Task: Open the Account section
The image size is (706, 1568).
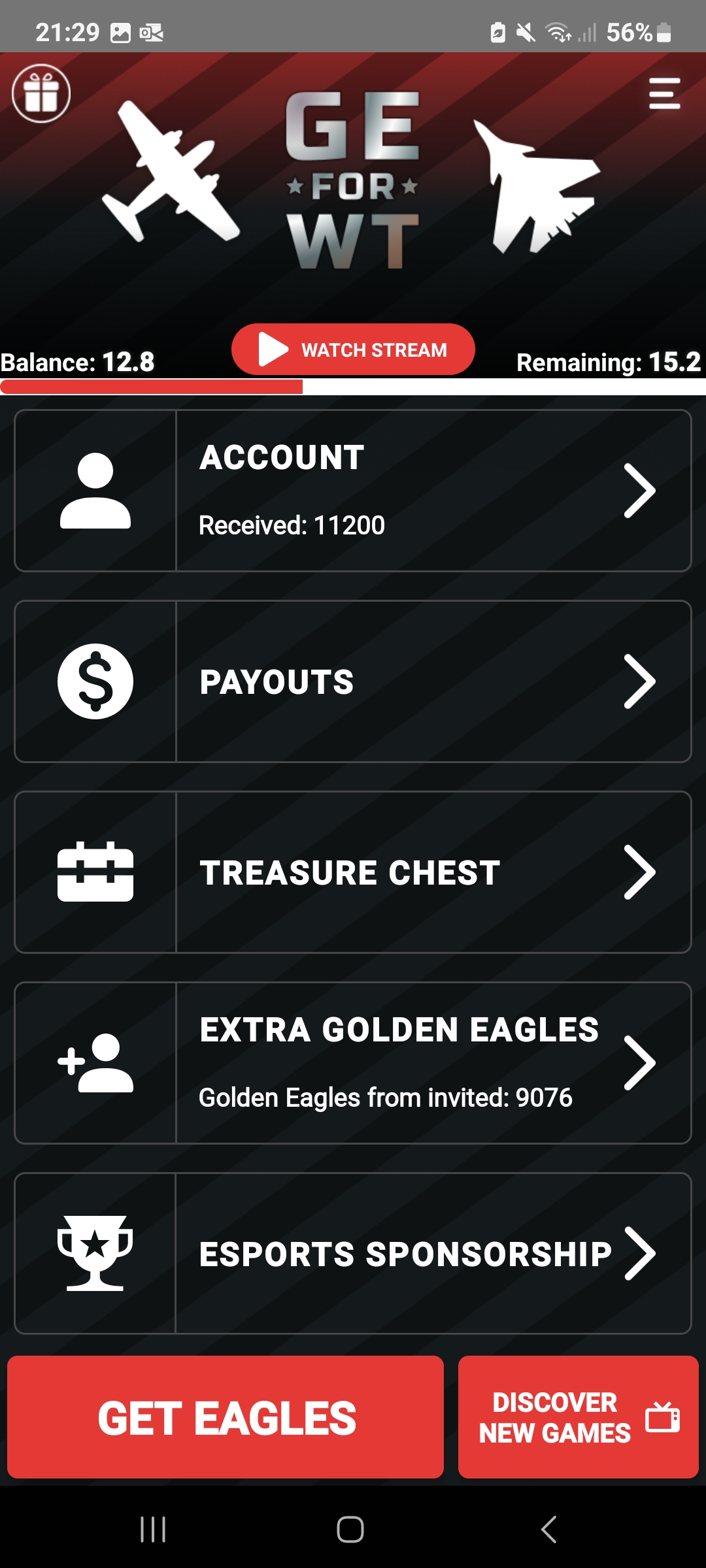Action: (x=353, y=491)
